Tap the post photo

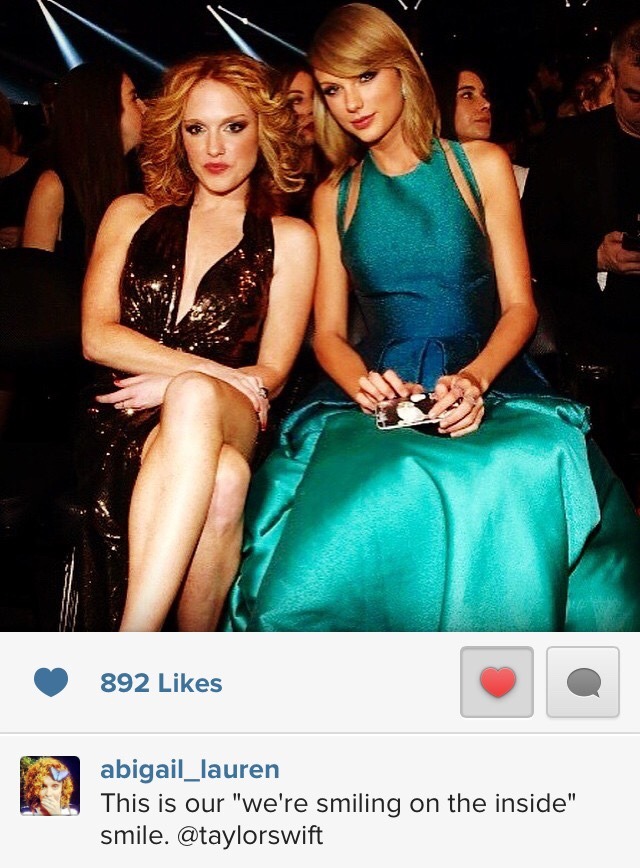coord(320,316)
